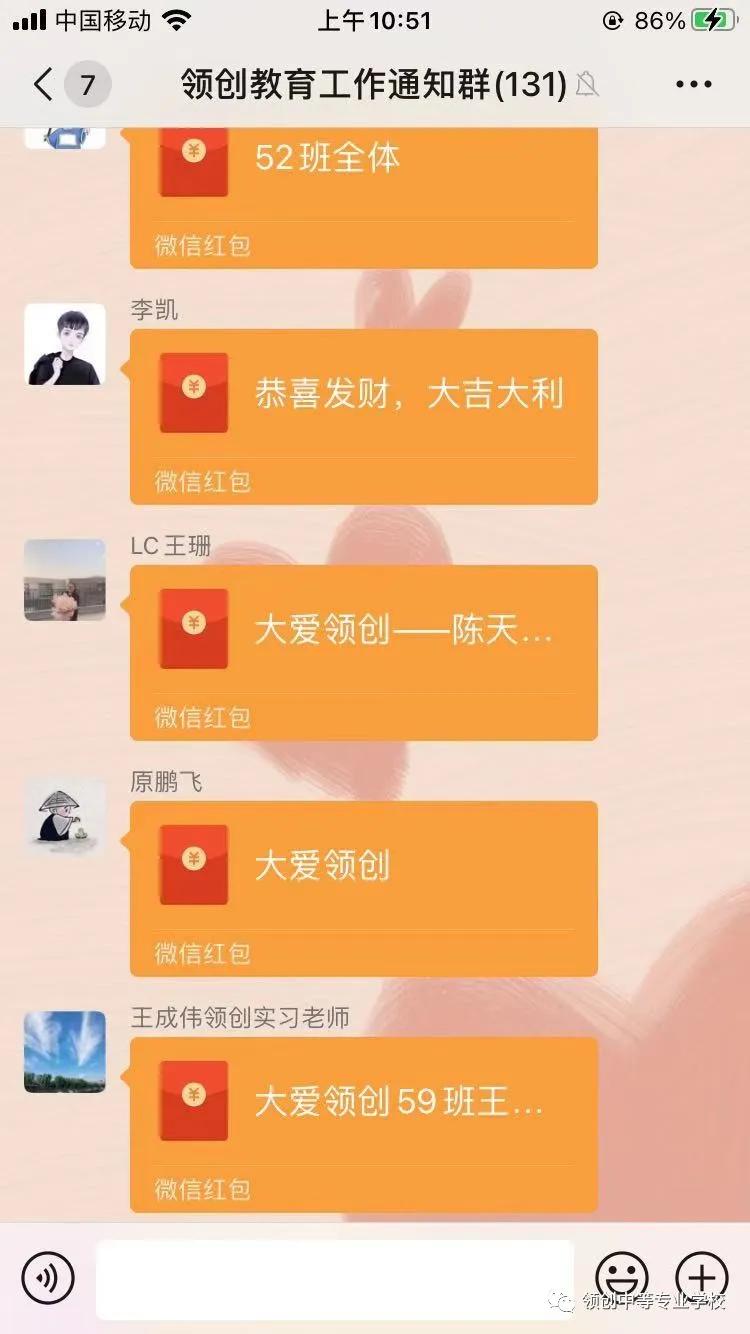Screen dimensions: 750x1334
Task: Open 王成伟's 59班 red packet
Action: 364,1123
